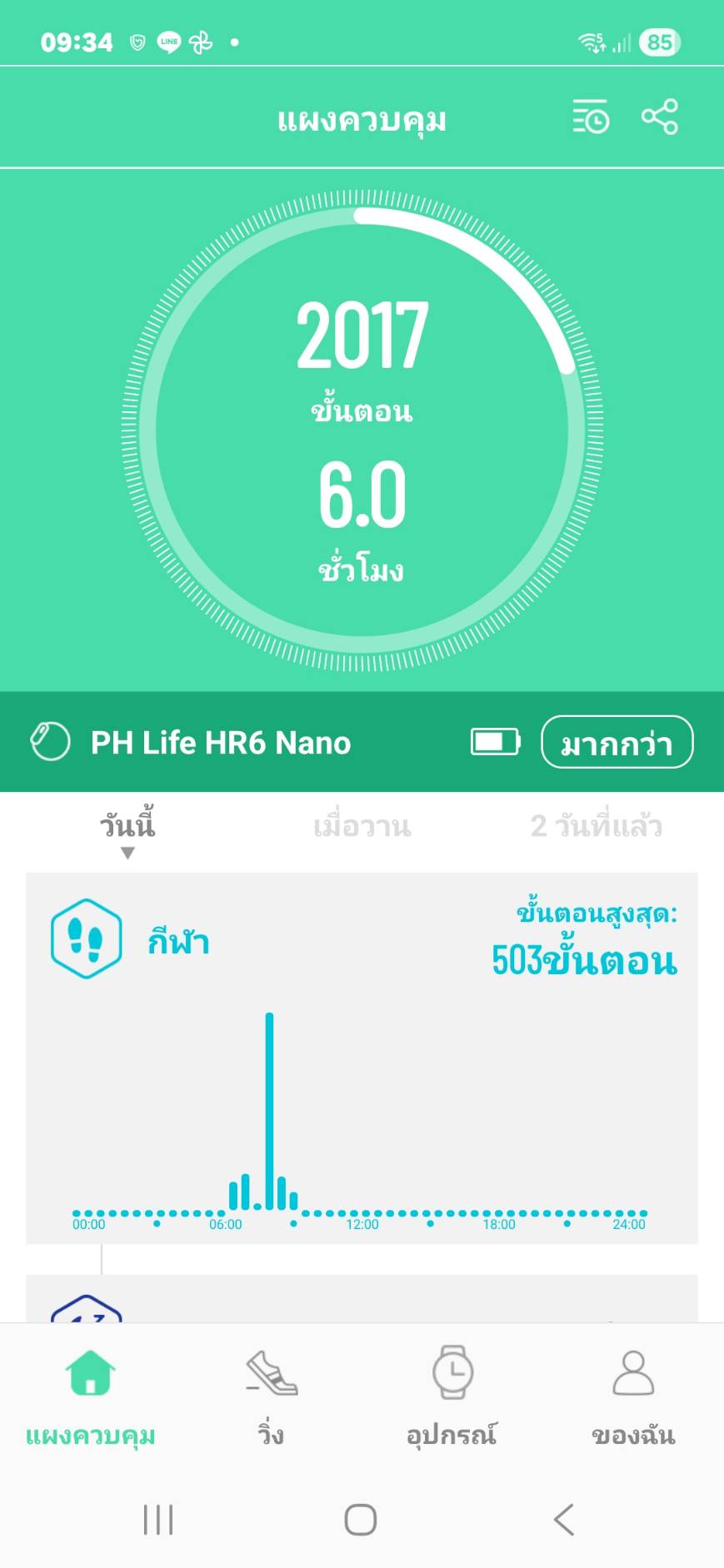Open the กีฬา steps card
The height and width of the screenshot is (1568, 724).
[362, 1058]
